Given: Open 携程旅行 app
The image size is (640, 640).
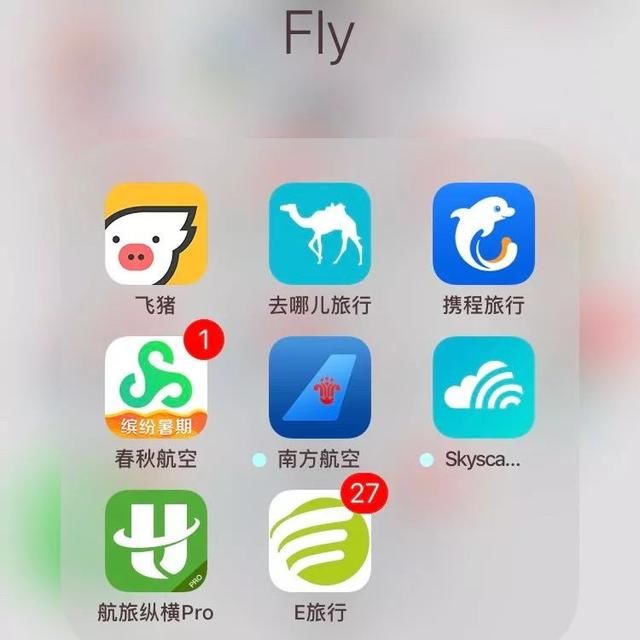Looking at the screenshot, I should [484, 234].
